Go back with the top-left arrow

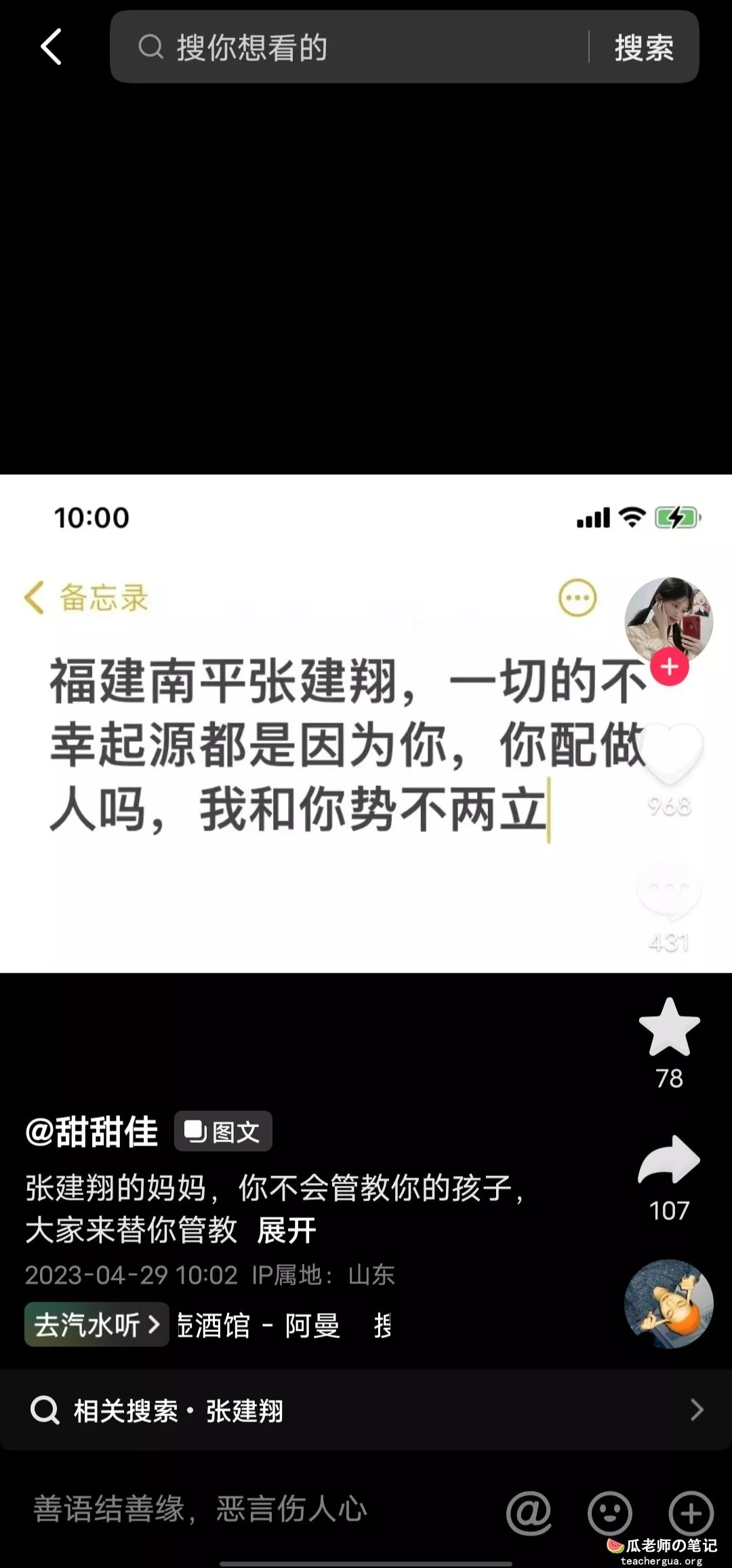tap(52, 47)
